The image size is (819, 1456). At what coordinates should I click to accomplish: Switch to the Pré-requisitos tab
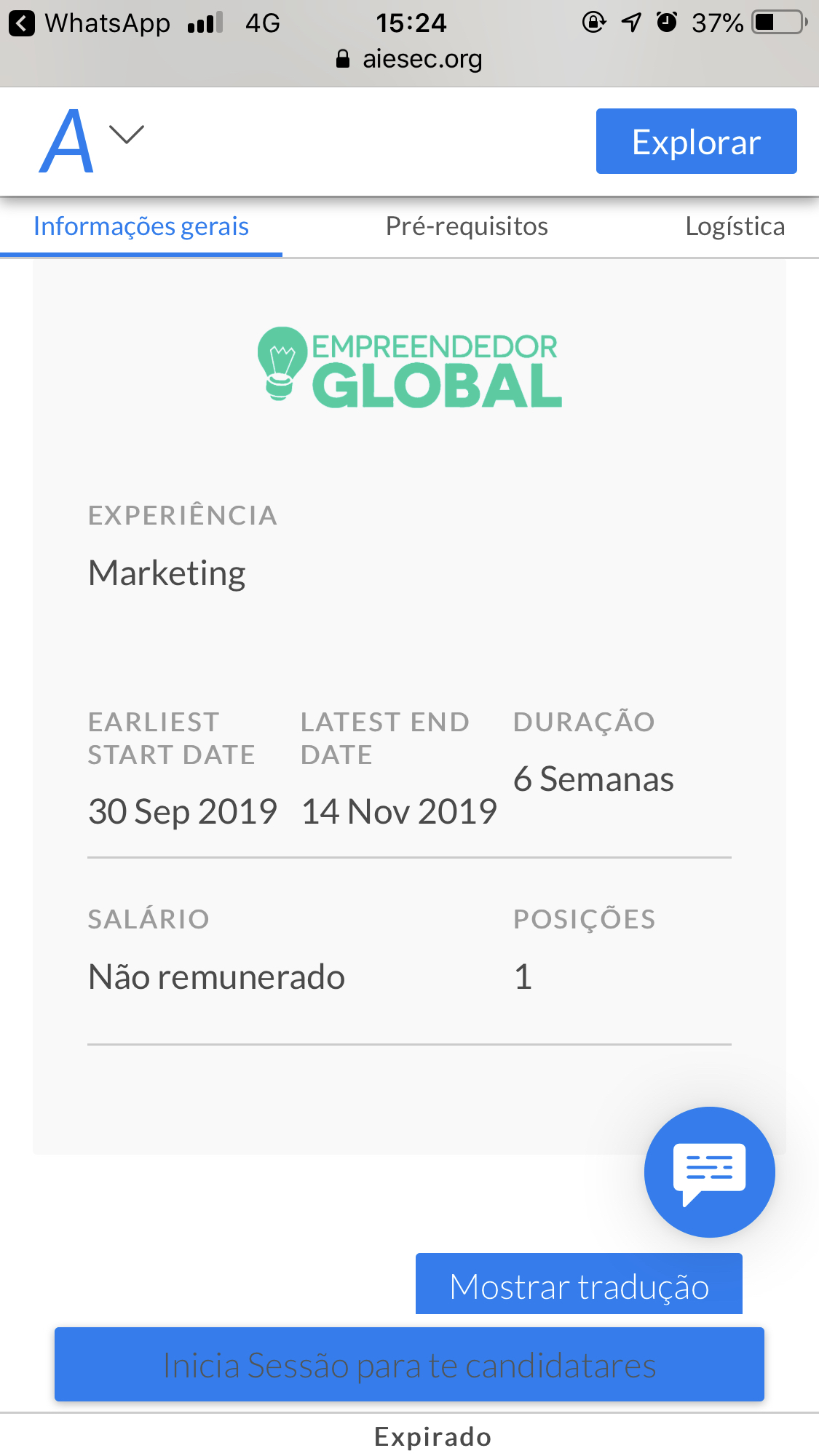pyautogui.click(x=467, y=226)
